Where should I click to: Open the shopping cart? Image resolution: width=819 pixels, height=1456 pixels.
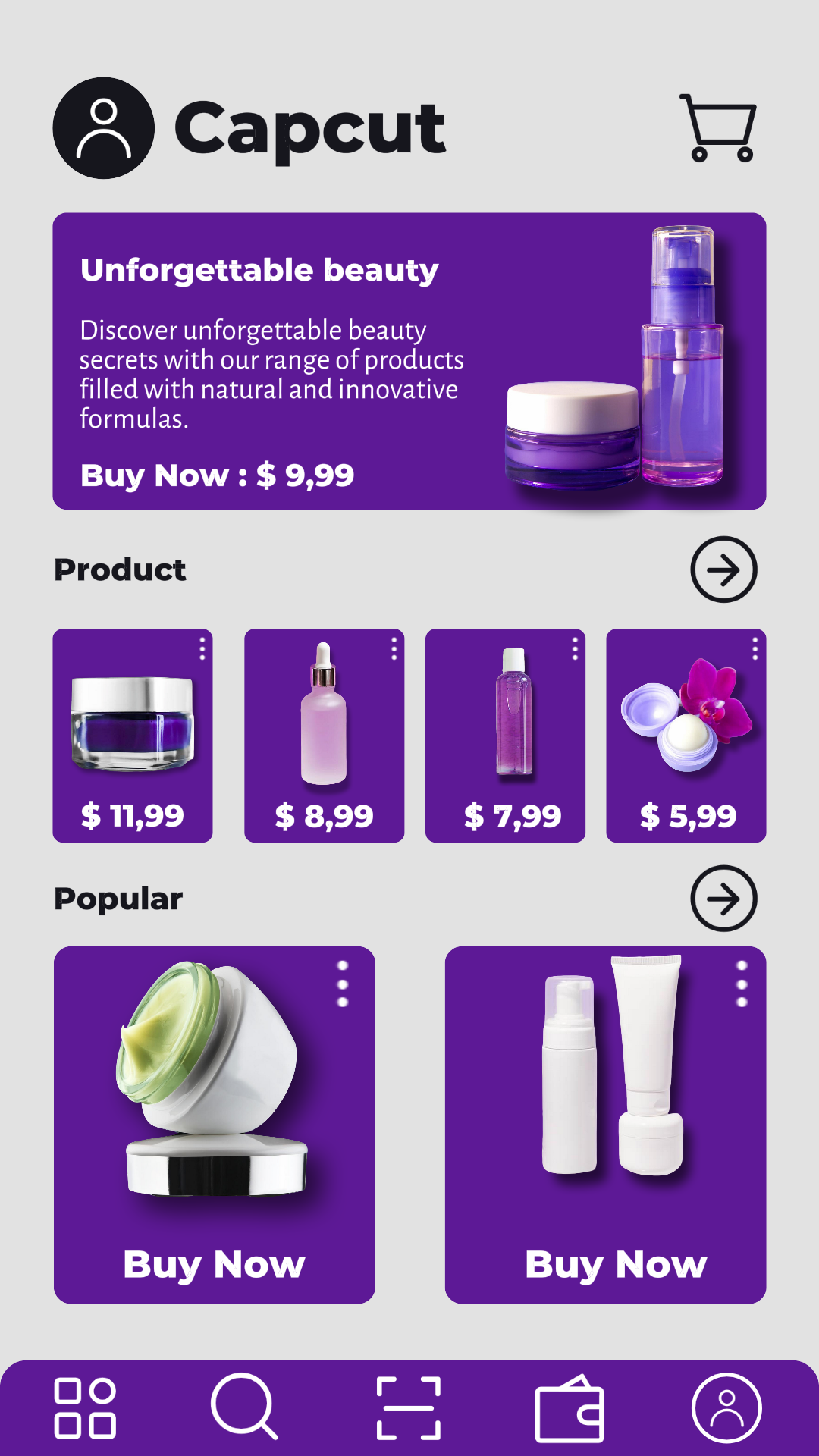pyautogui.click(x=717, y=127)
